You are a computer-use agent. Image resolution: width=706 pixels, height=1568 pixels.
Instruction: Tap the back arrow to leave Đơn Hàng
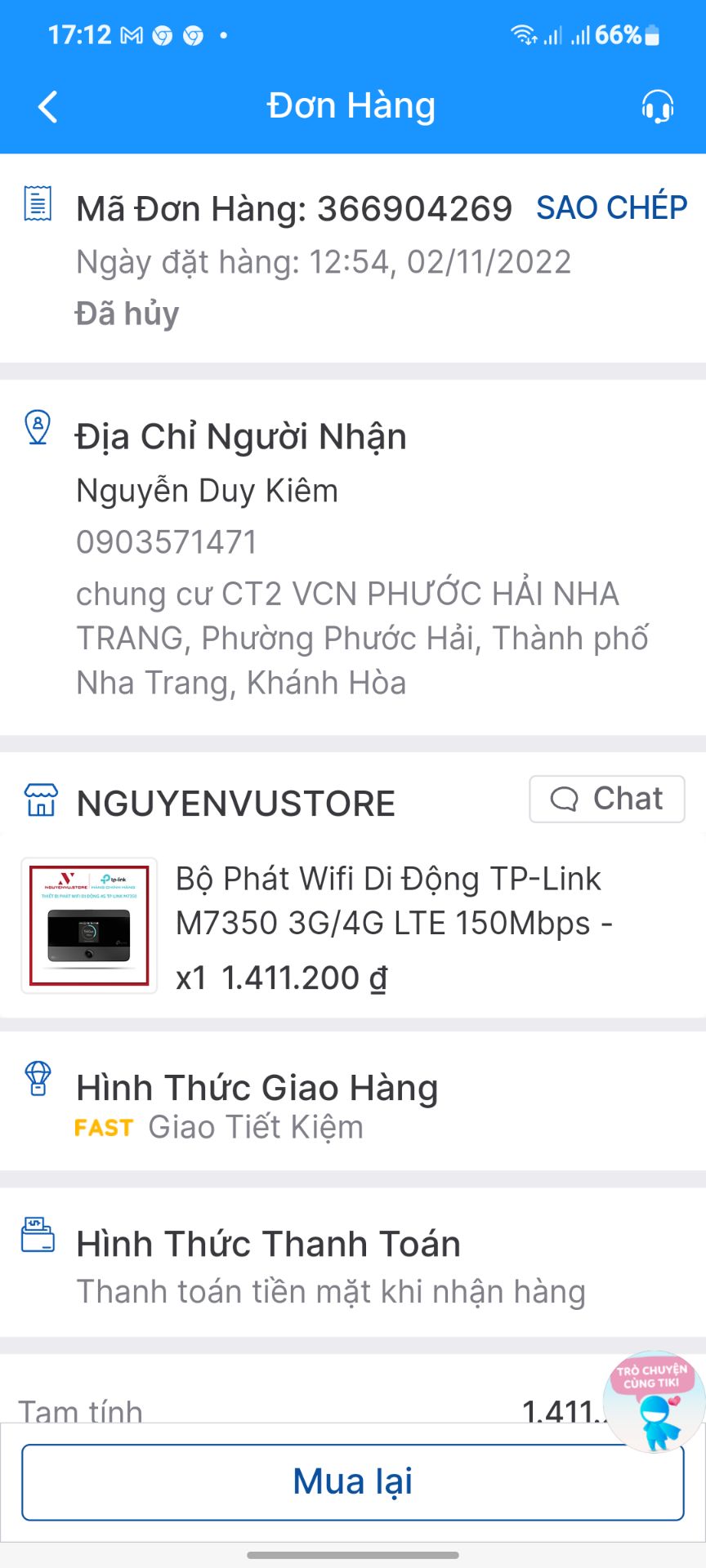click(x=47, y=105)
